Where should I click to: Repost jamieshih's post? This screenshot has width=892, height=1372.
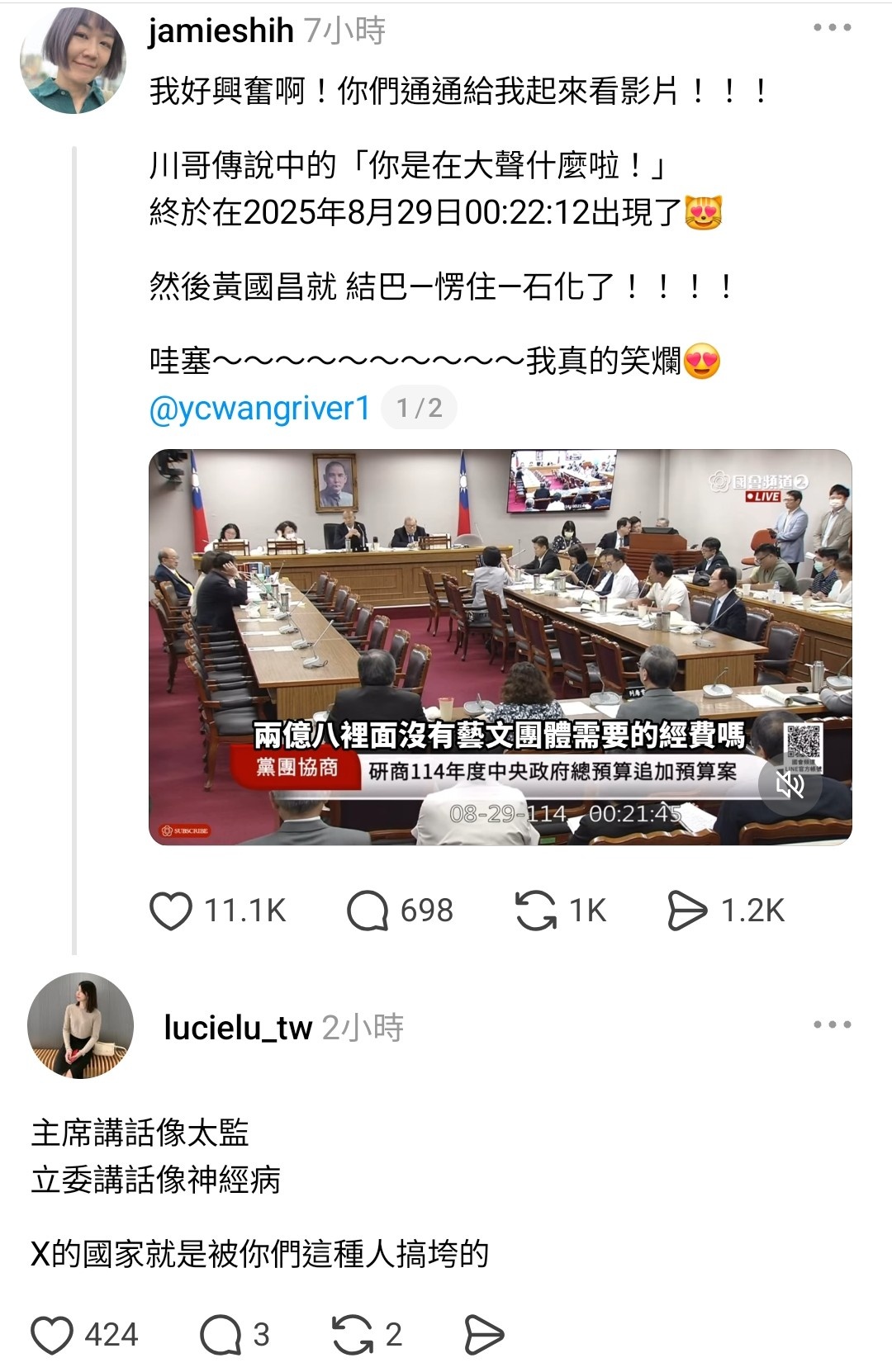click(536, 911)
